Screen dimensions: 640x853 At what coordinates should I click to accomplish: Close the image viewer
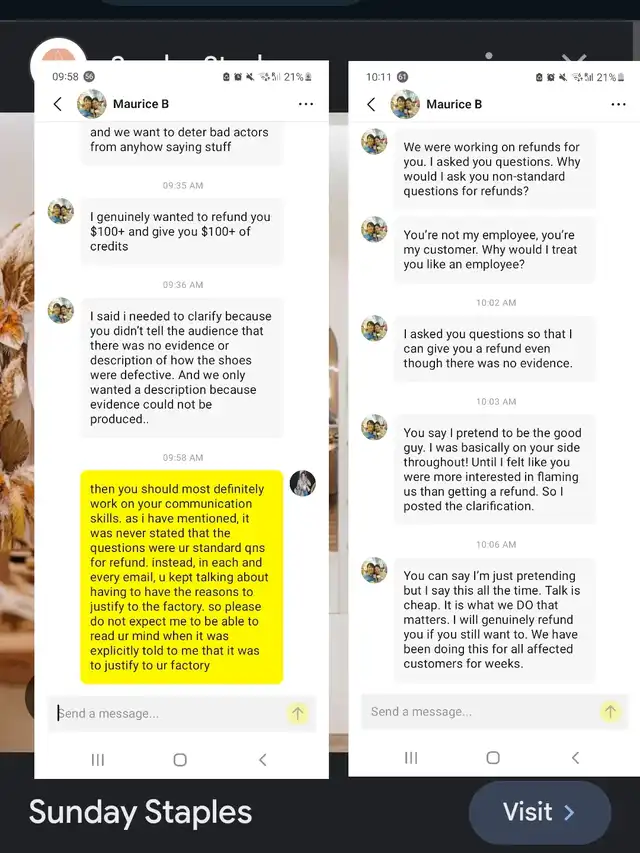tap(574, 62)
